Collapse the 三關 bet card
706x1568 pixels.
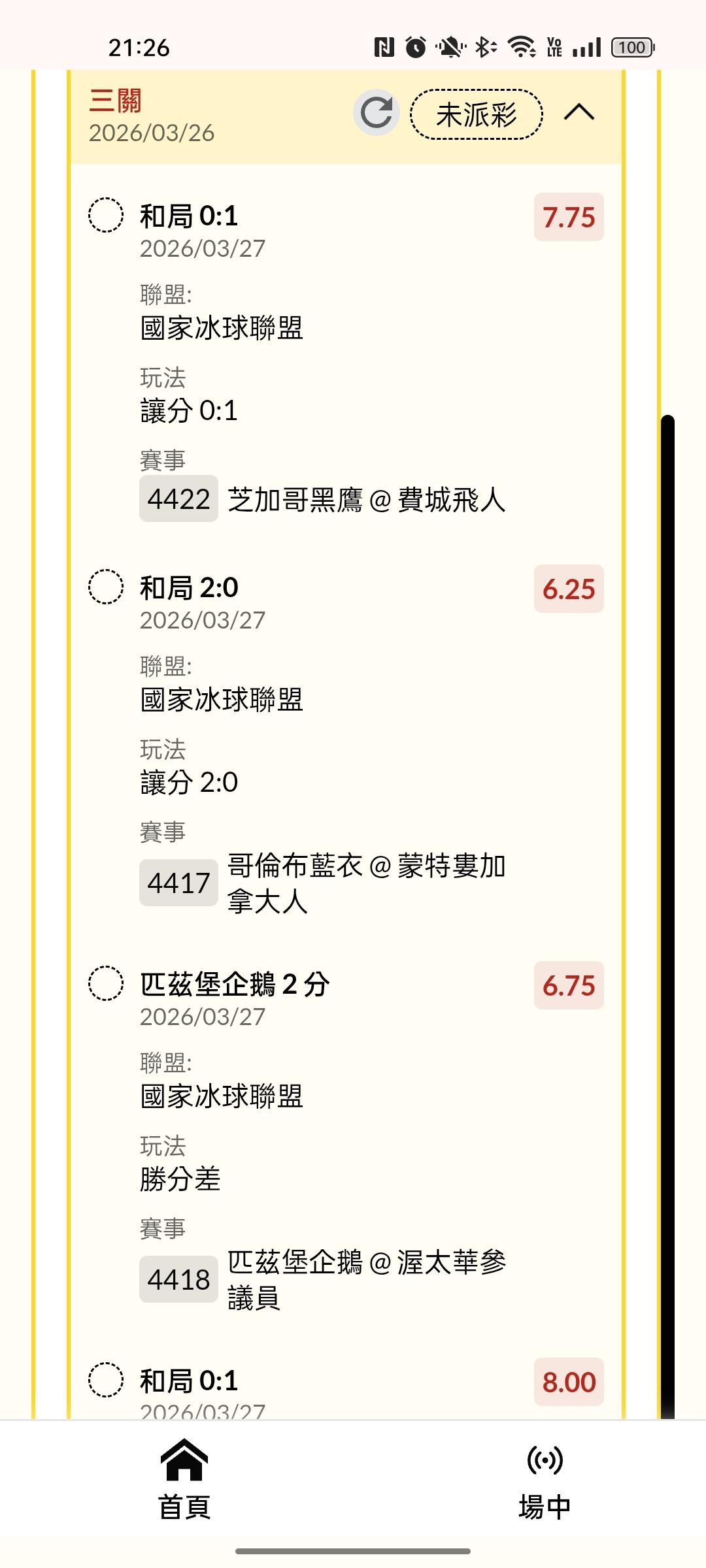[x=579, y=113]
